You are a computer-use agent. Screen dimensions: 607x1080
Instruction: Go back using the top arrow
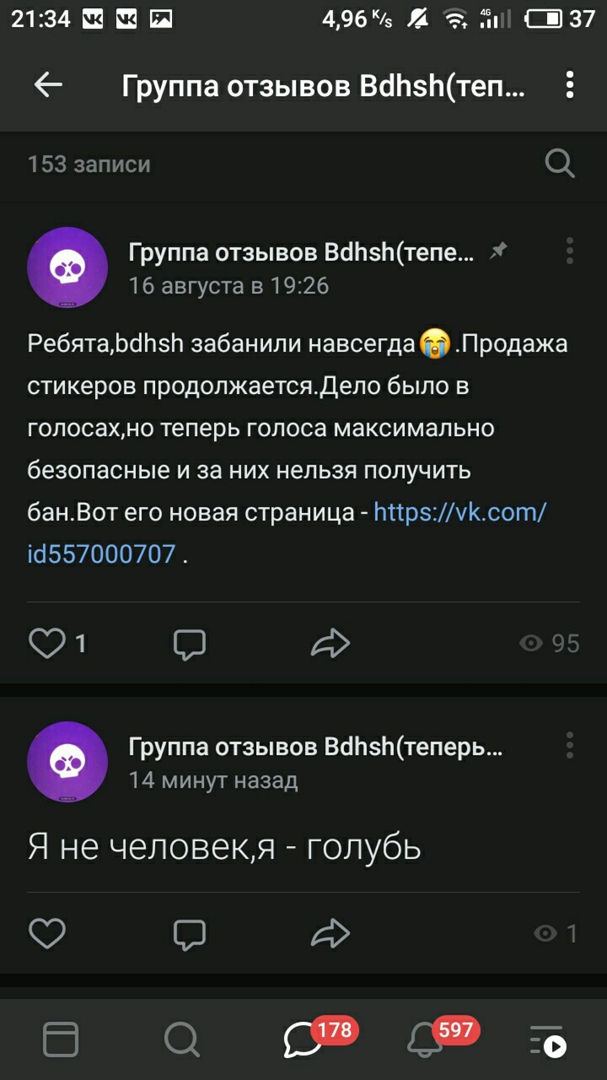pyautogui.click(x=48, y=86)
